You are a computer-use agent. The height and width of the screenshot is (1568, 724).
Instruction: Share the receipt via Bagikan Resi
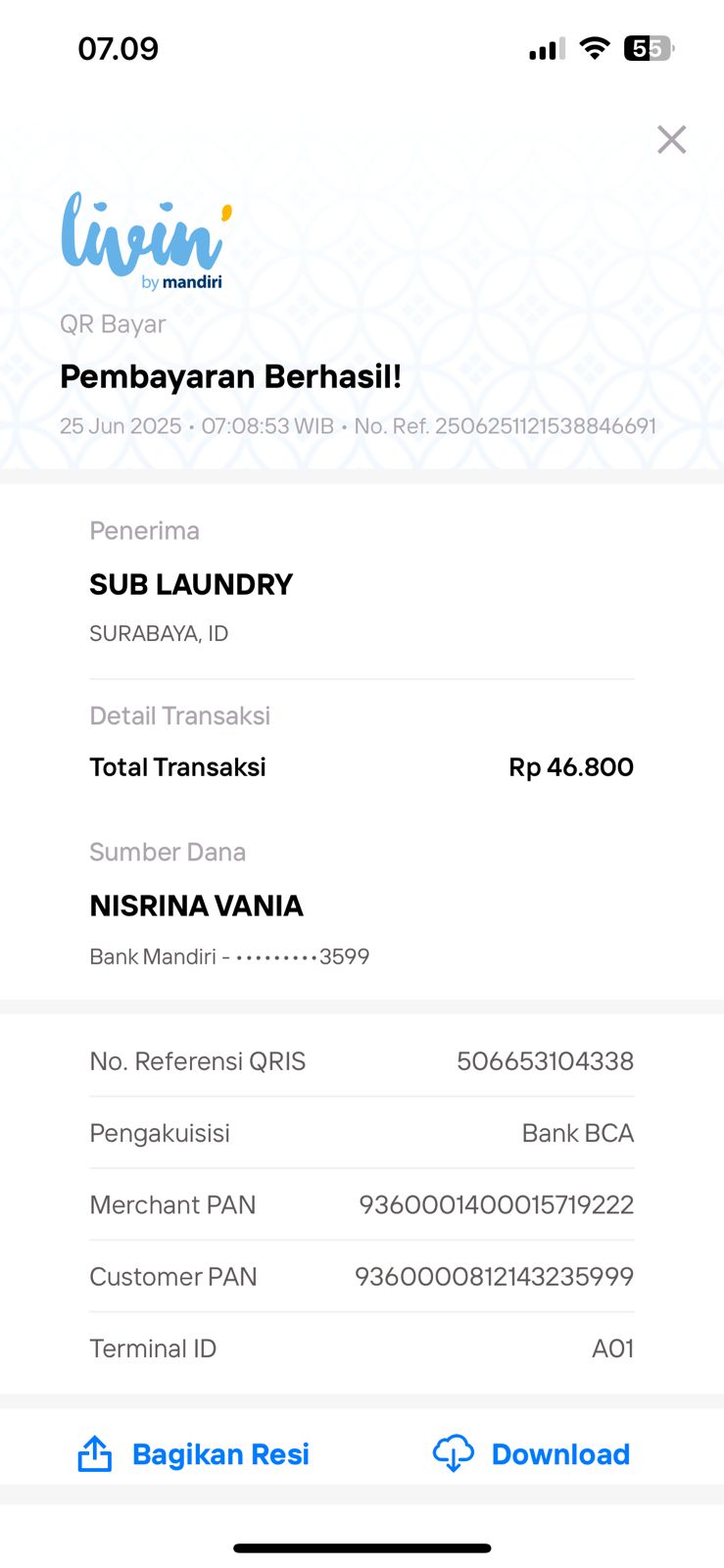194,1454
